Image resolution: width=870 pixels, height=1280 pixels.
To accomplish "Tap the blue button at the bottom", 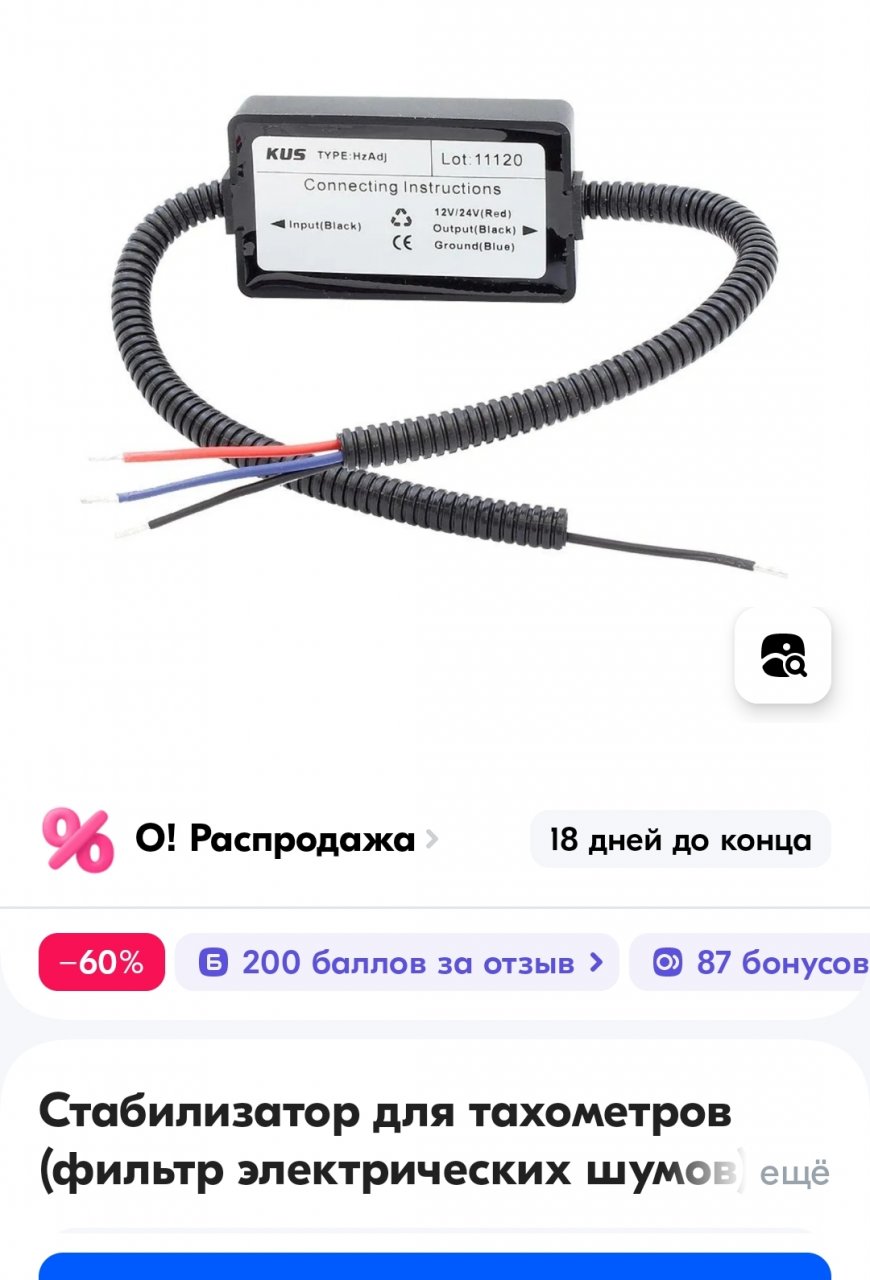I will pos(435,1265).
